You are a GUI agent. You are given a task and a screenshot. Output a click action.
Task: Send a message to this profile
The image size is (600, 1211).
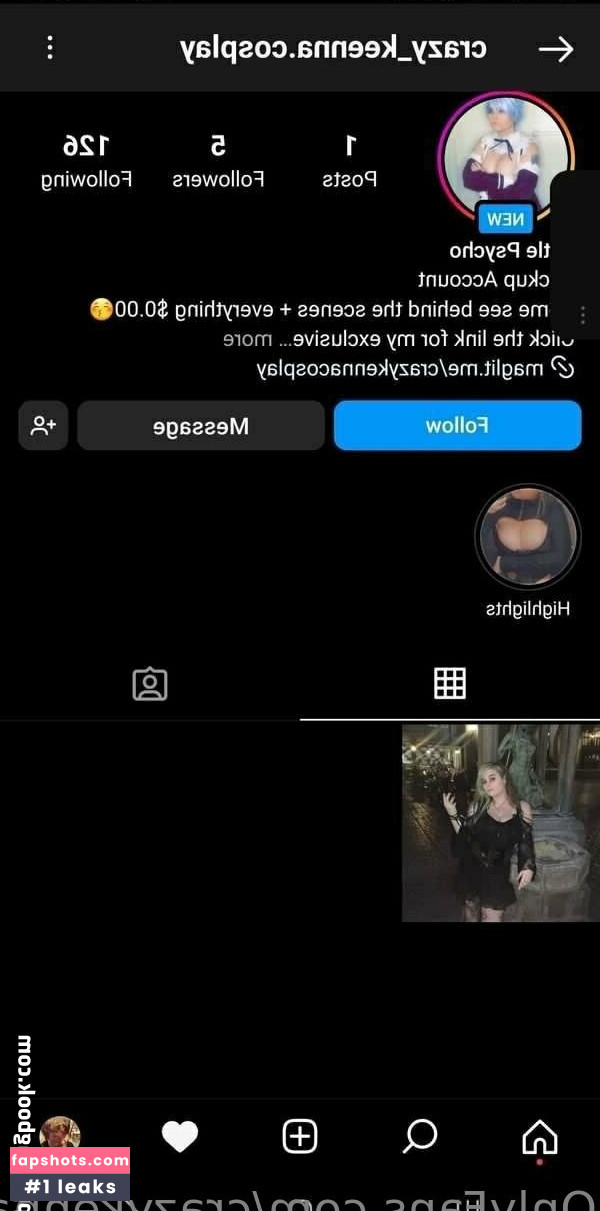201,426
